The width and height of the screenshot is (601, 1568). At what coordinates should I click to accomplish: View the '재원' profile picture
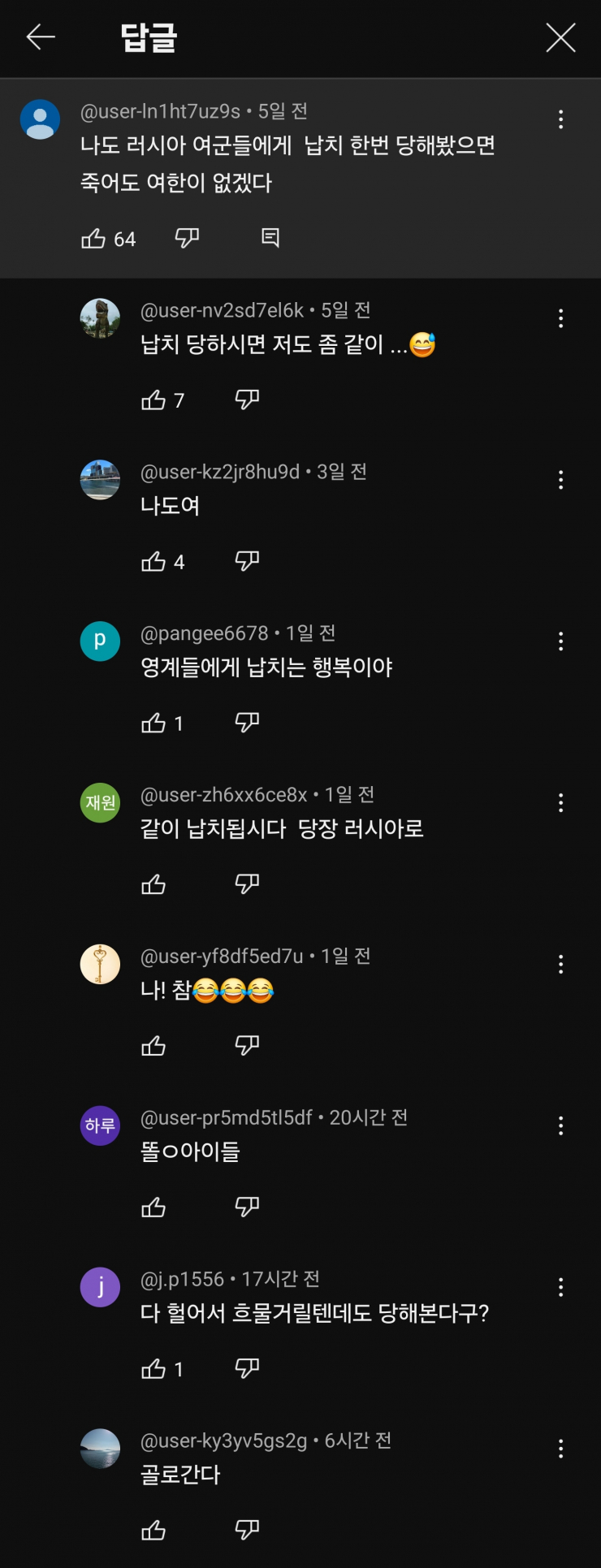pos(100,802)
